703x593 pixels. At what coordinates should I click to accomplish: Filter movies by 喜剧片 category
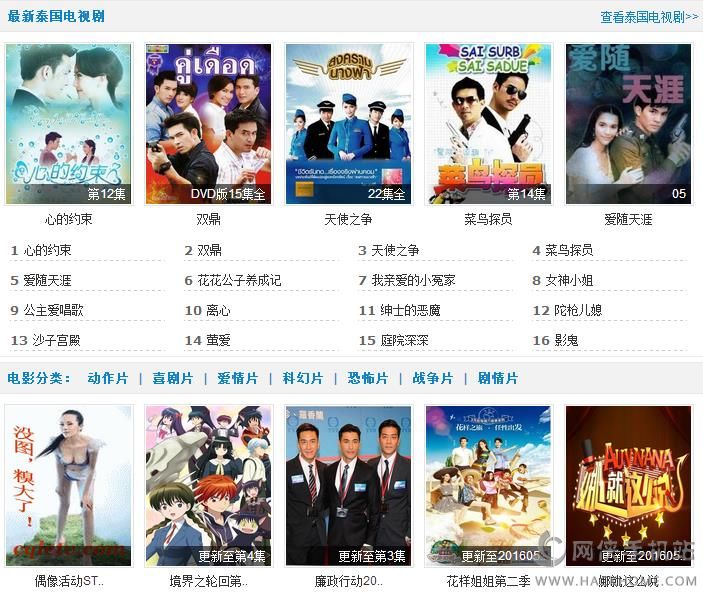point(173,378)
